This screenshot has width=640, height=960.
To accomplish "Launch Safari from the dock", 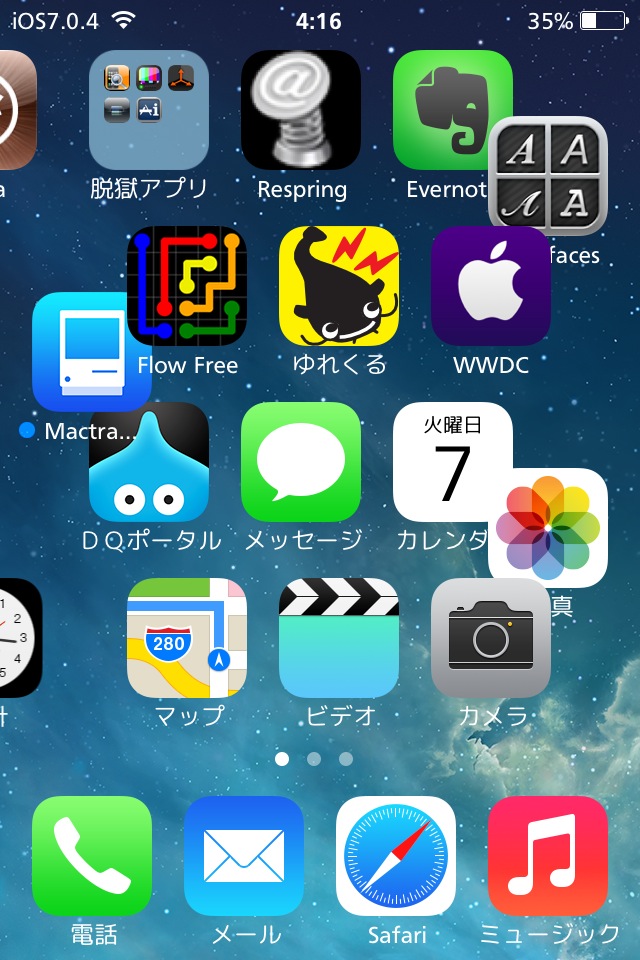I will [396, 856].
